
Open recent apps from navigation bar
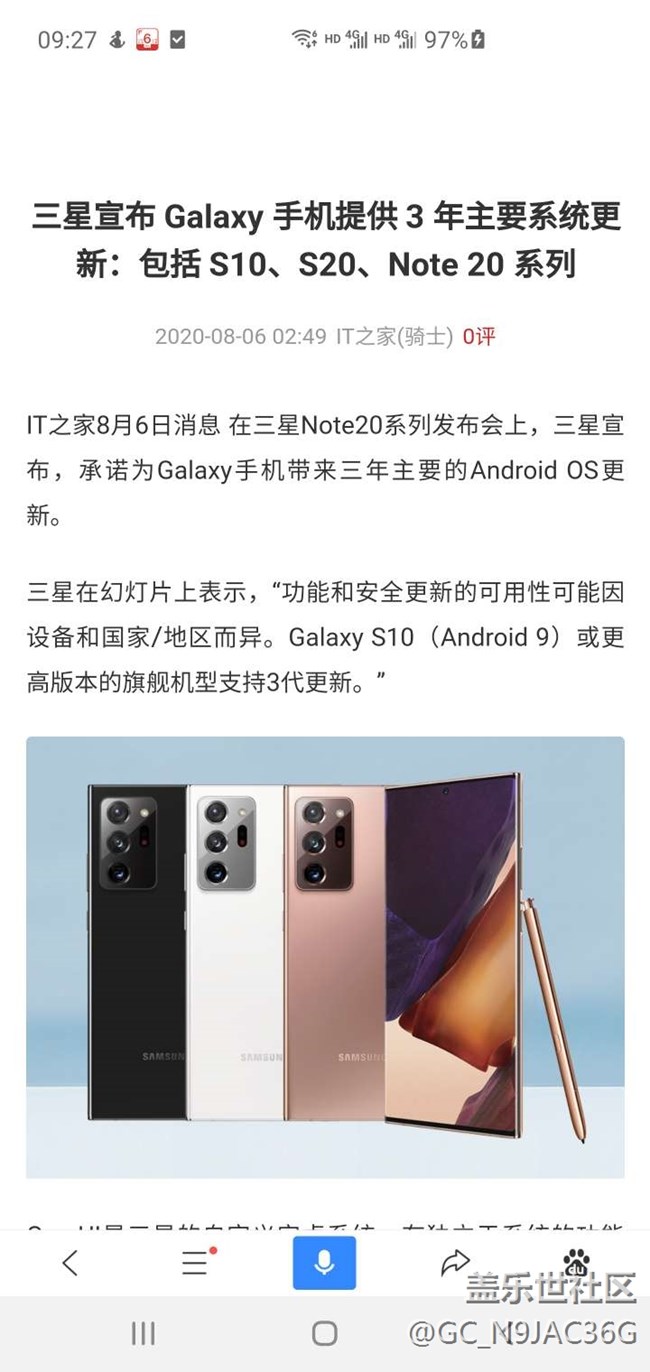(x=143, y=1332)
